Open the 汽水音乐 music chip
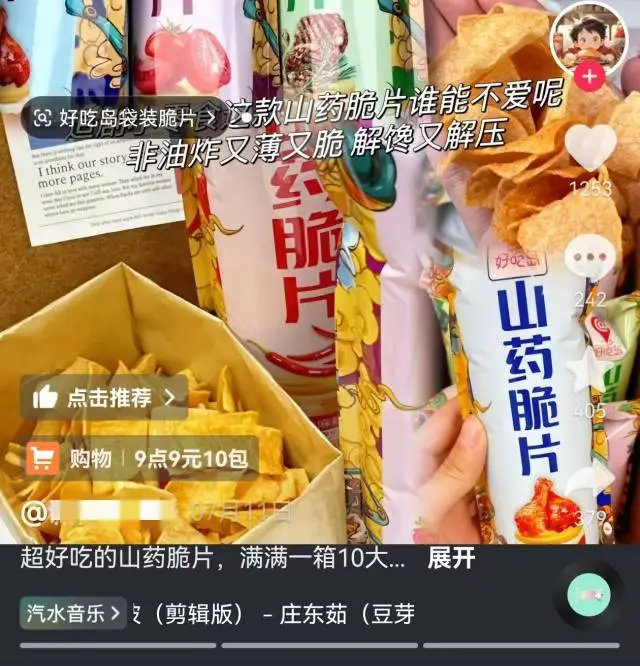Image resolution: width=640 pixels, height=666 pixels. pyautogui.click(x=76, y=611)
